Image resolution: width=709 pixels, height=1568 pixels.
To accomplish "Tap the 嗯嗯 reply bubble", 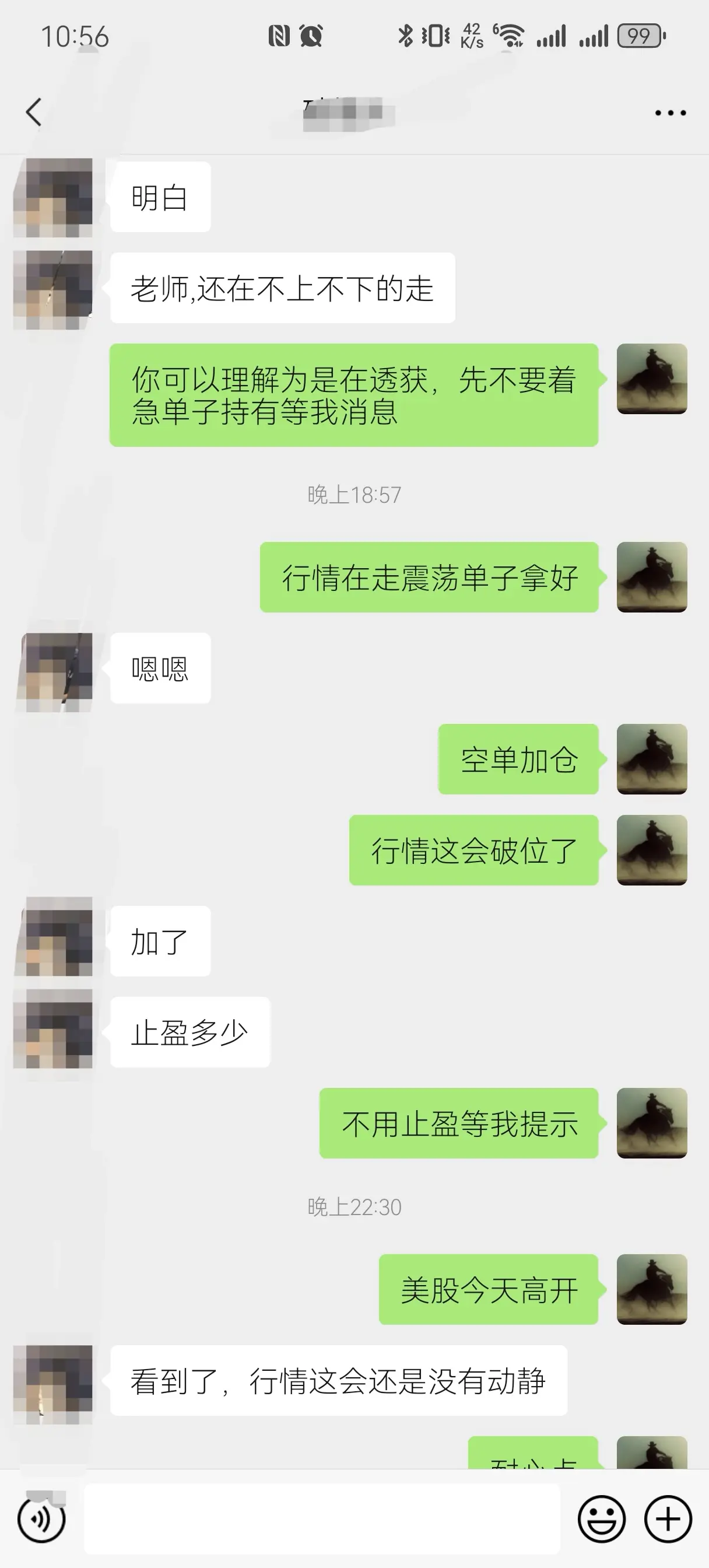I will pos(162,668).
